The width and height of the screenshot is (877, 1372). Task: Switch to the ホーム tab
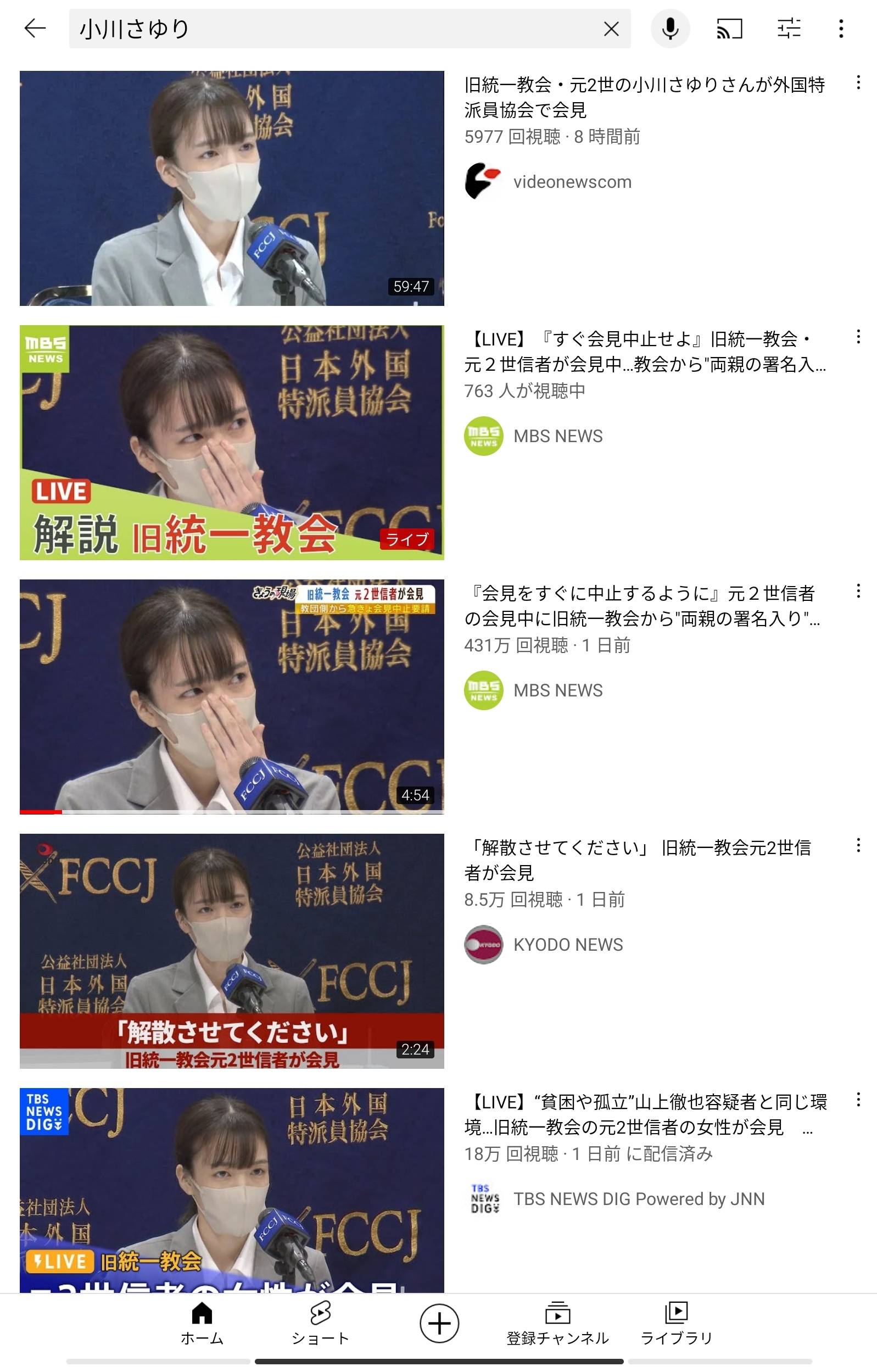coord(202,1324)
